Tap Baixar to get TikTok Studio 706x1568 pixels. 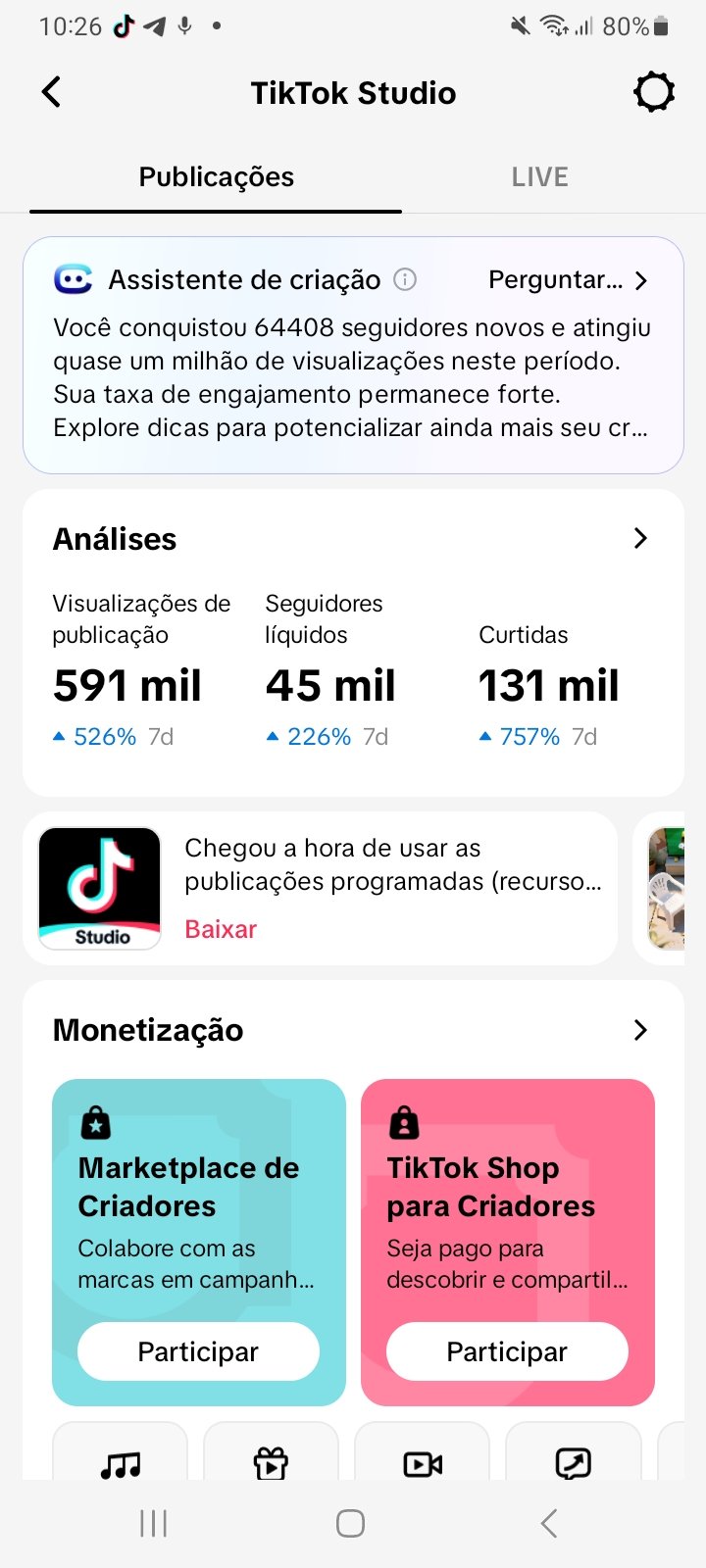point(221,929)
